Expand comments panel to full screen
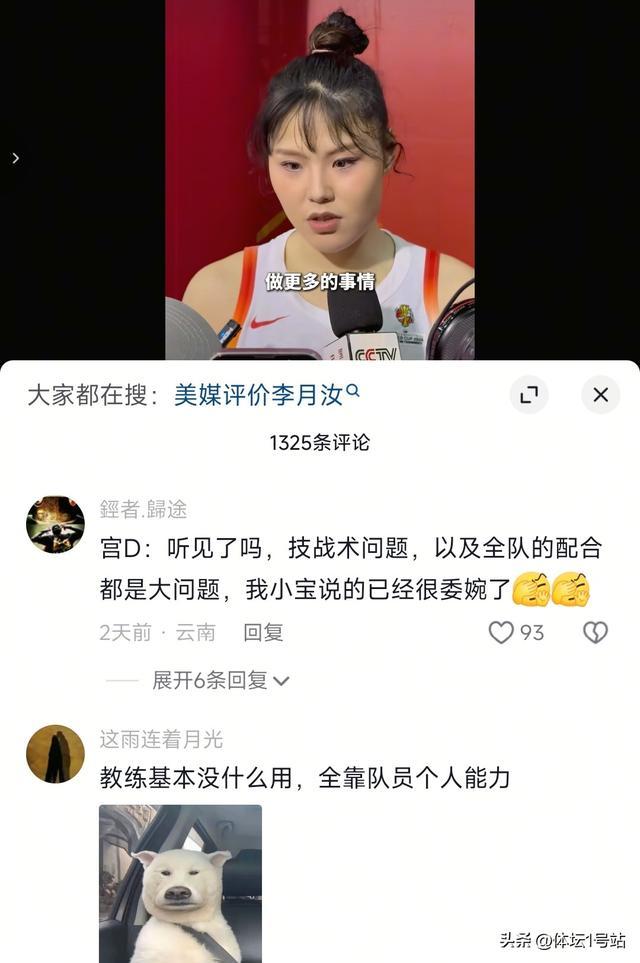Viewport: 640px width, 963px height. click(529, 395)
